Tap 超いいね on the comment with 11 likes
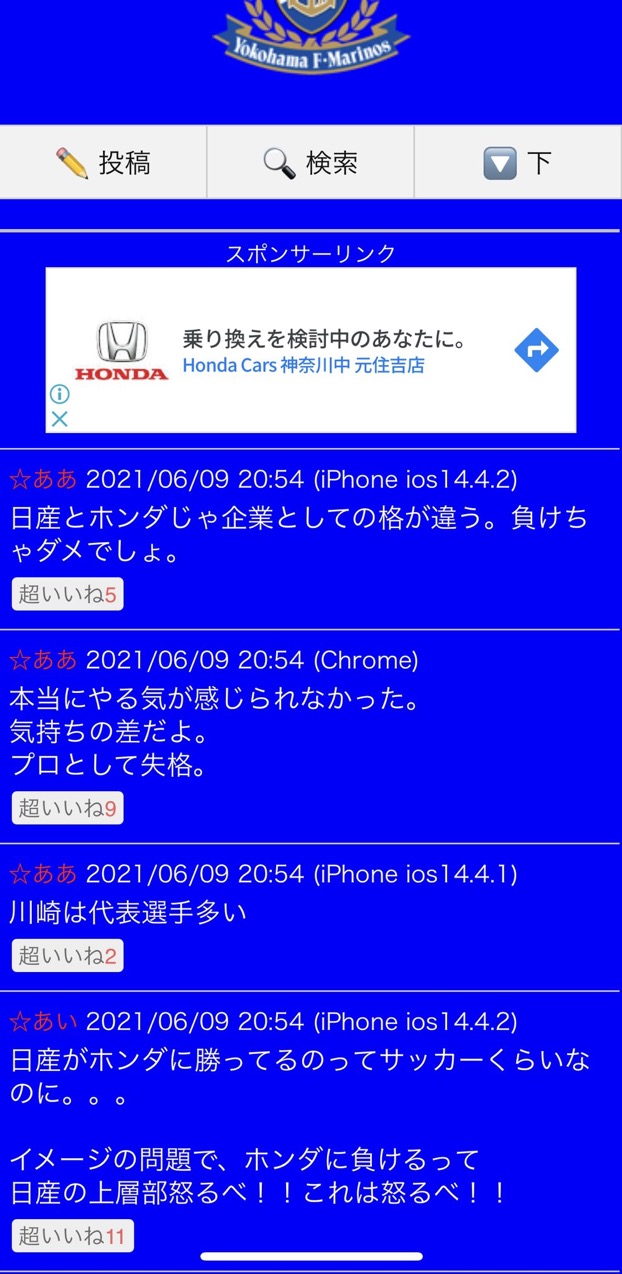Screen dimensions: 622x1274 [x=72, y=1236]
